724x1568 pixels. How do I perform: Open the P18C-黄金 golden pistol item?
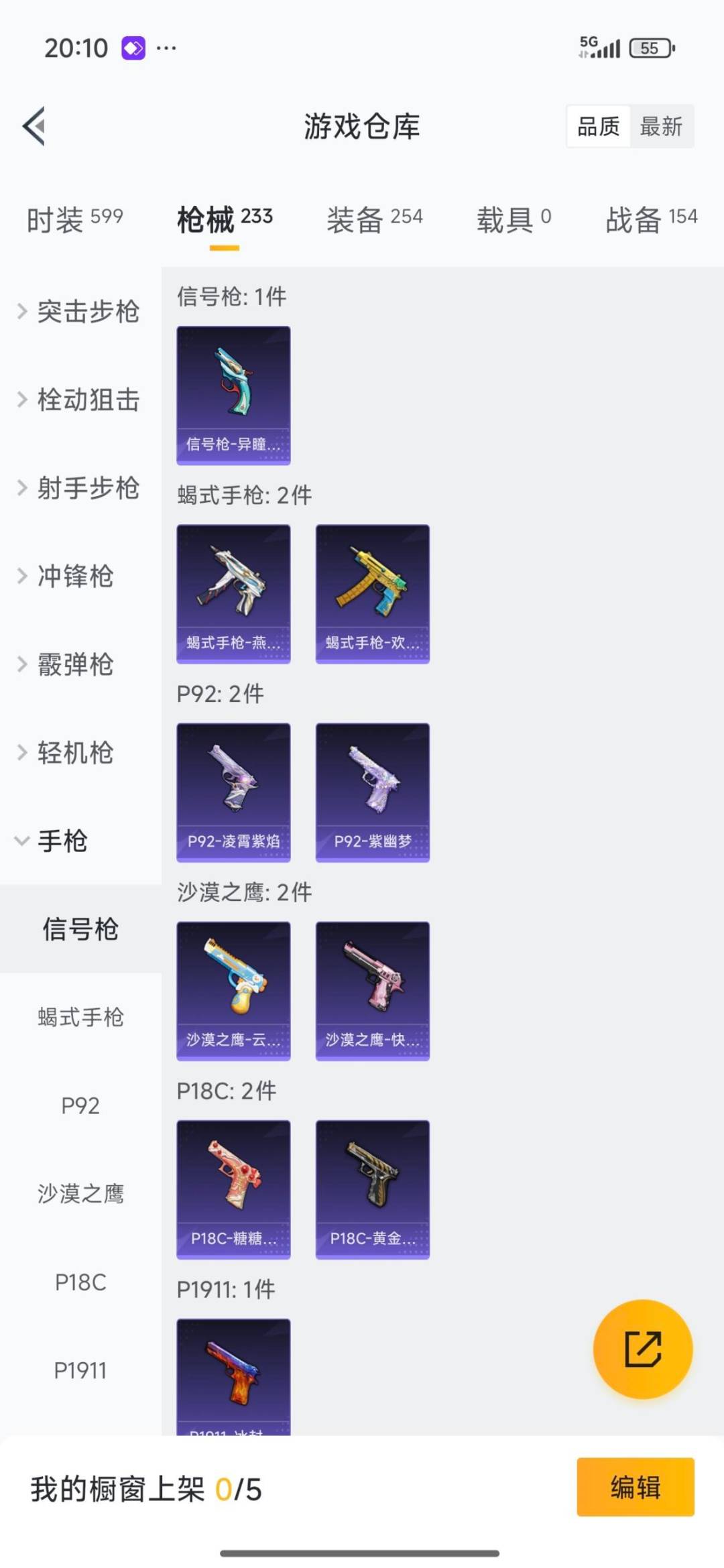[371, 1187]
